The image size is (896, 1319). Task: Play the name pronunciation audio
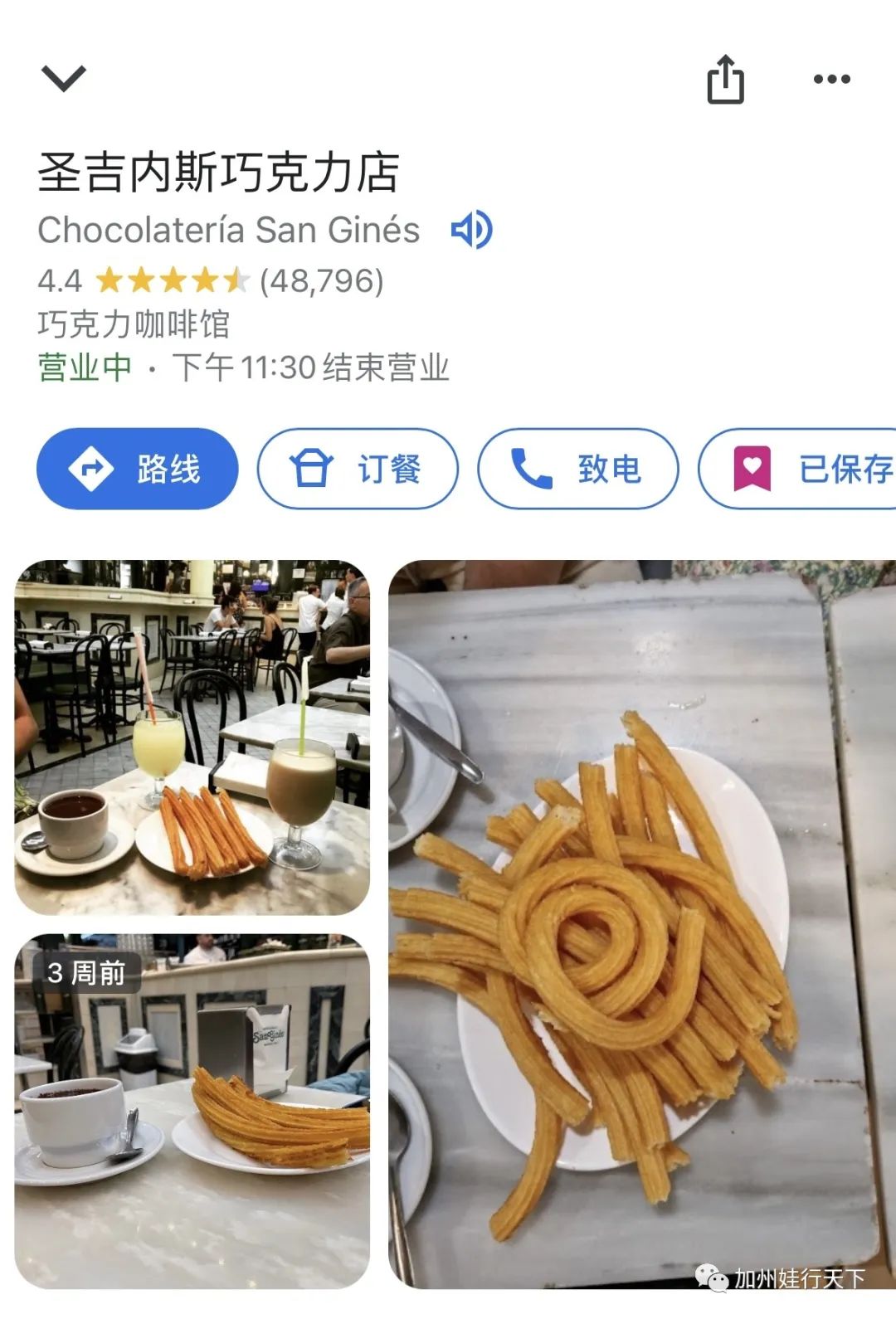(471, 230)
